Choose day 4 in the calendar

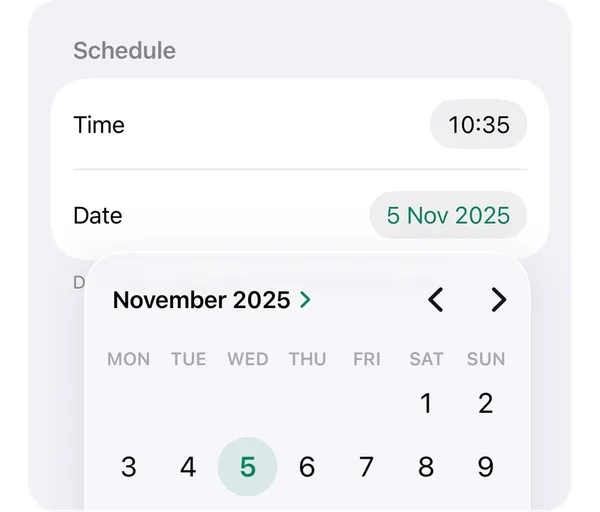(x=188, y=467)
